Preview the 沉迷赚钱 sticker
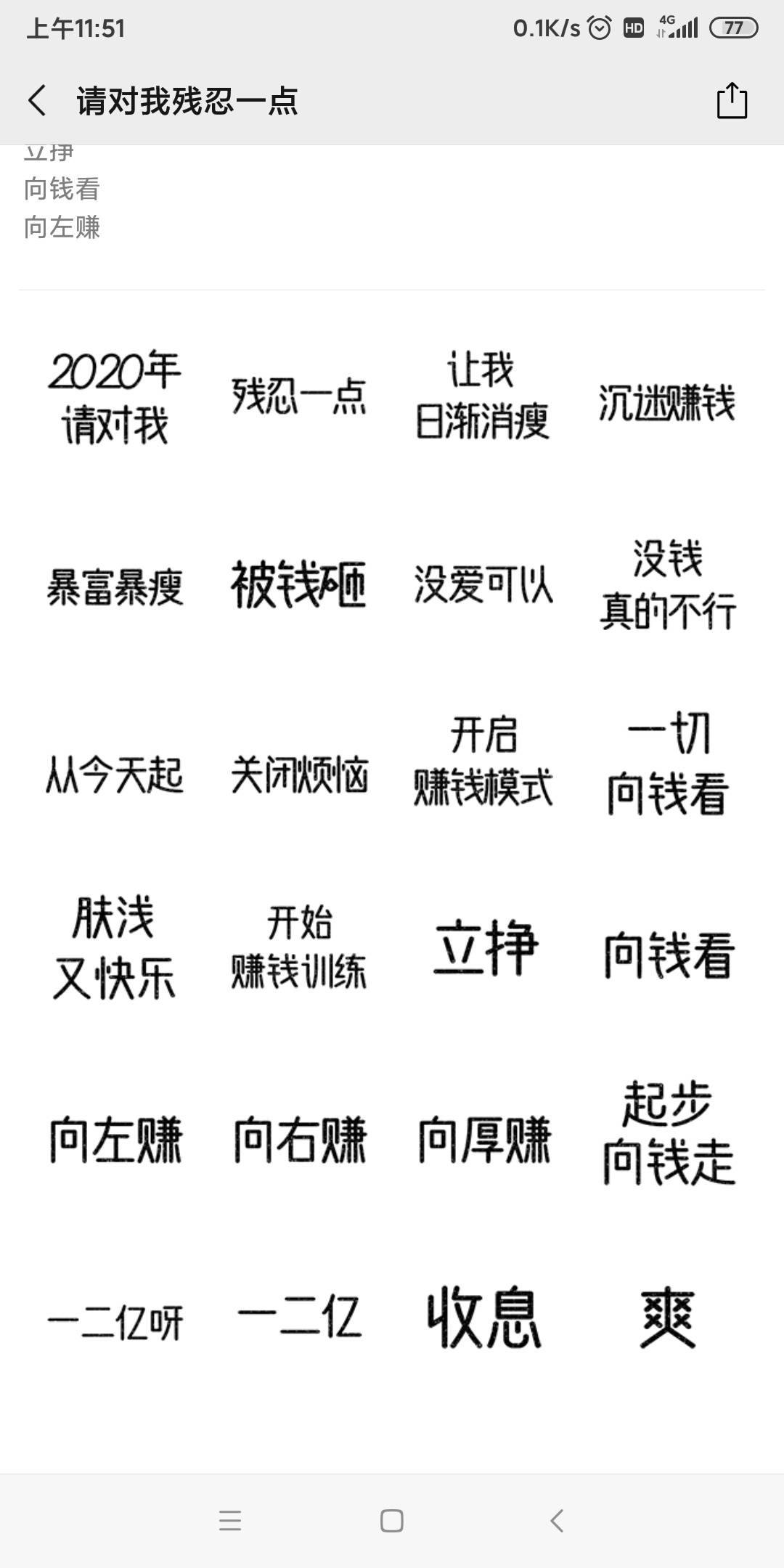 coord(667,401)
